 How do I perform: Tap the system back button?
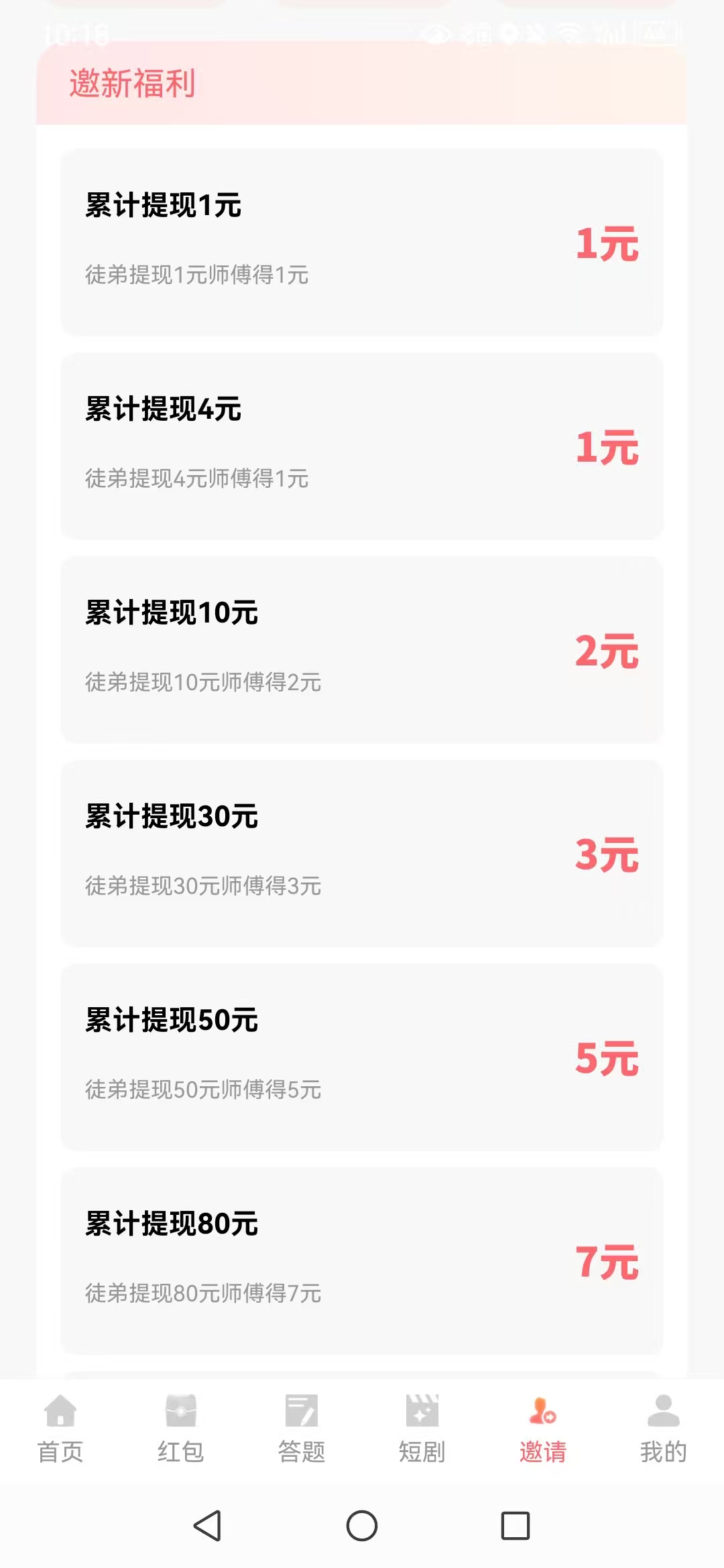pos(207,1526)
